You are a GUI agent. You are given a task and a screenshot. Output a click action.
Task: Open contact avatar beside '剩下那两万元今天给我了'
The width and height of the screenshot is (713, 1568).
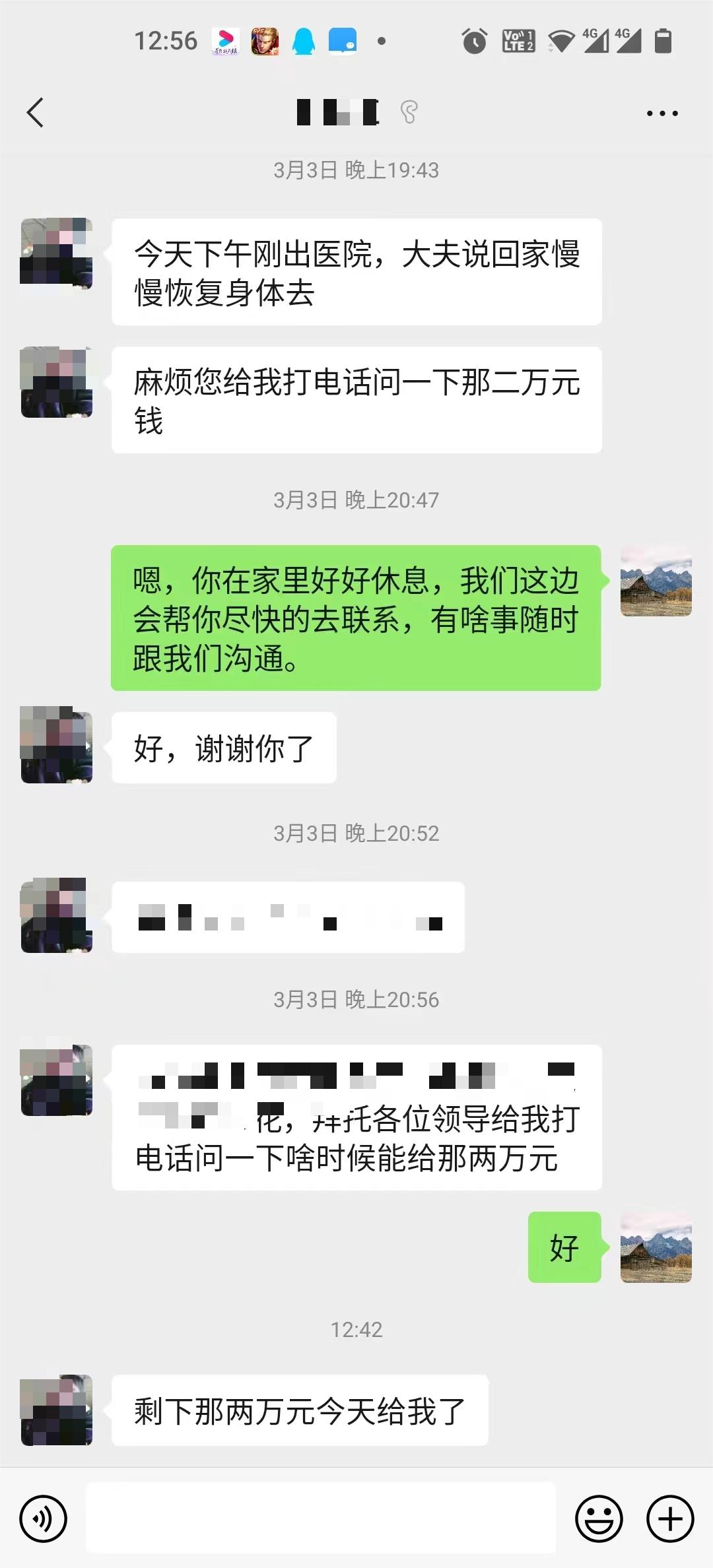click(x=56, y=1410)
